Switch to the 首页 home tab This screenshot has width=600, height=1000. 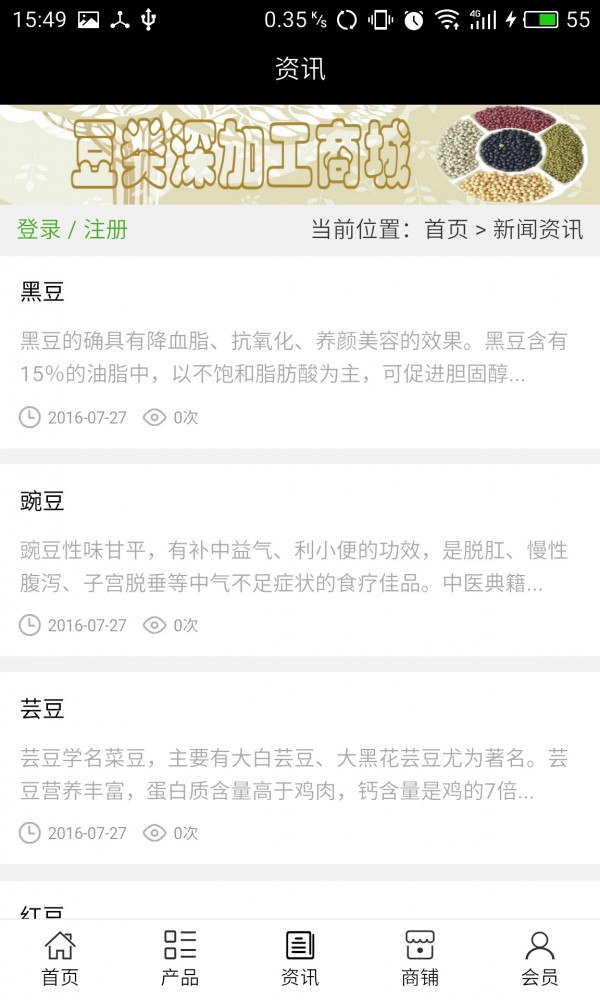tap(60, 959)
